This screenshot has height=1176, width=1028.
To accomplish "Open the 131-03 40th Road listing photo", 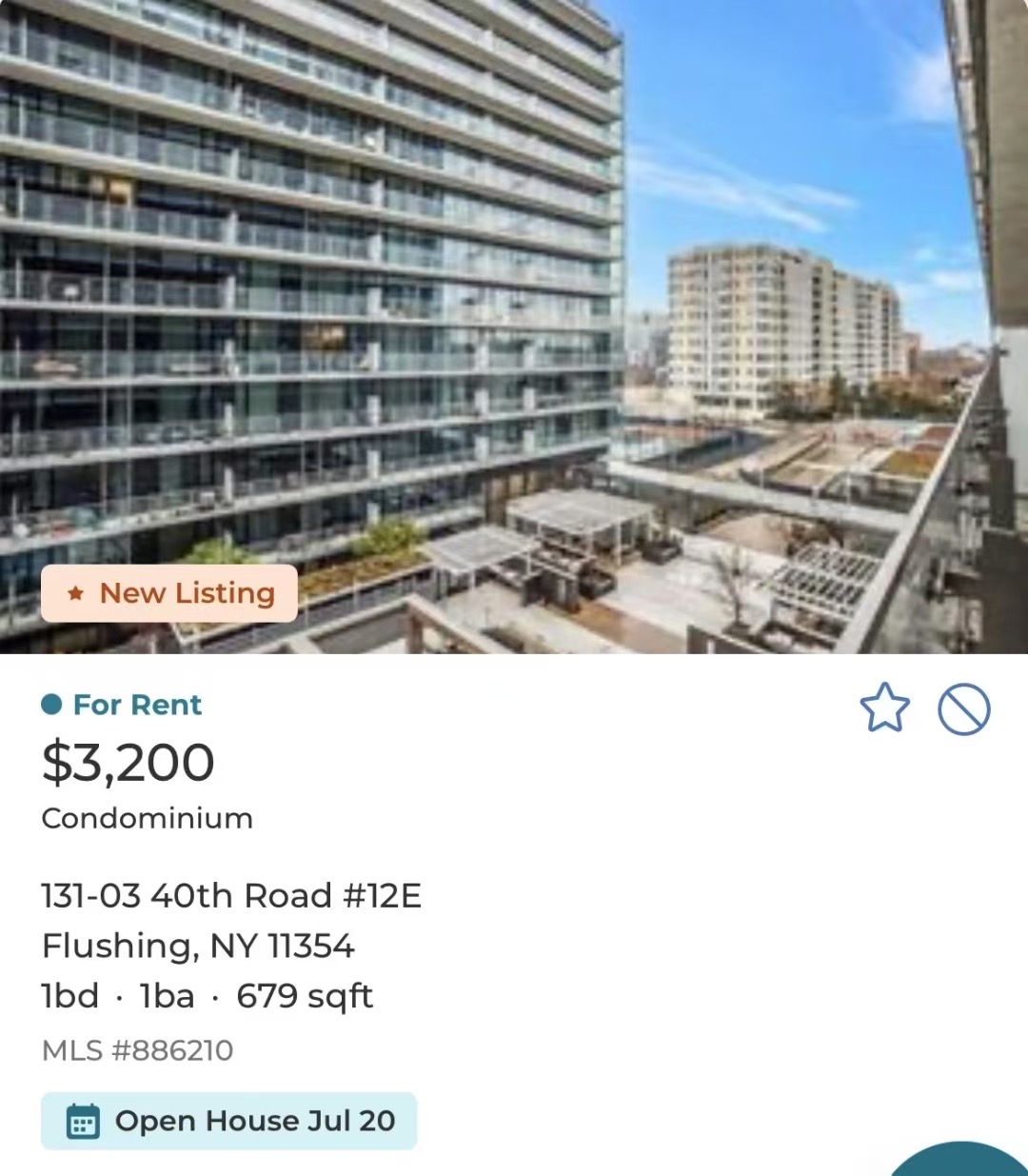I will coord(514,324).
